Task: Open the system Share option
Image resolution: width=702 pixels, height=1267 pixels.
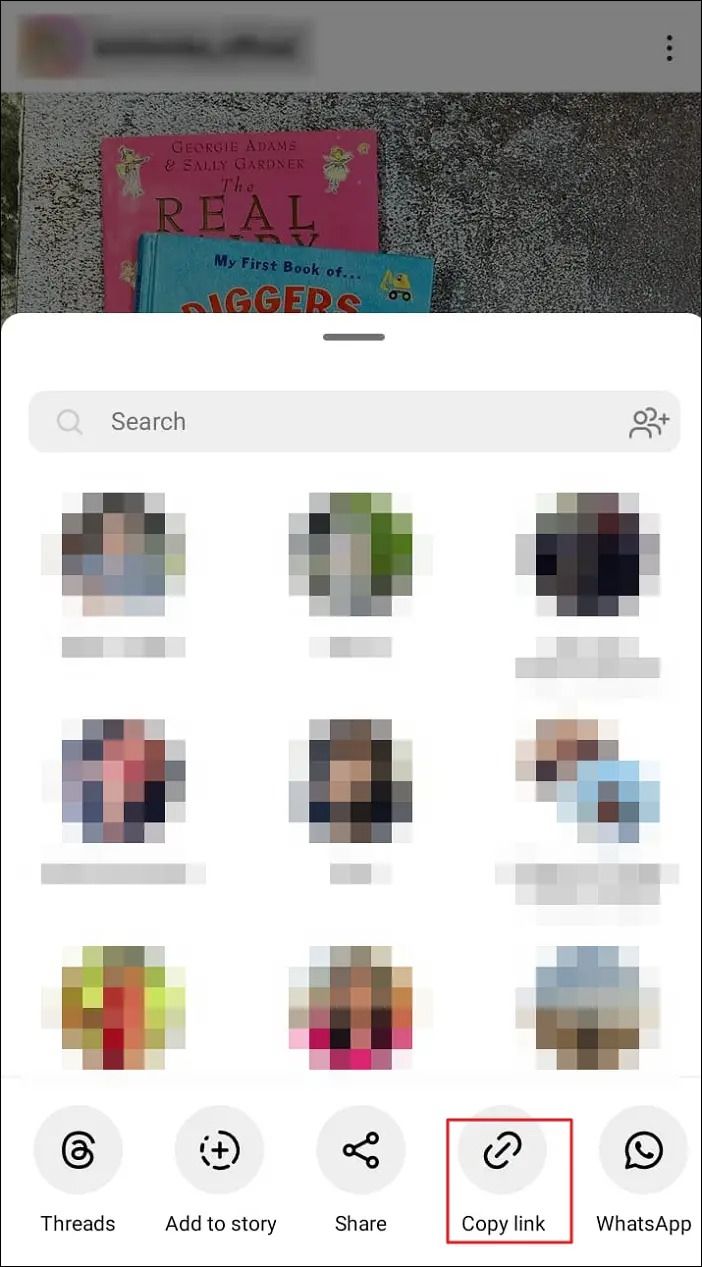Action: point(361,1151)
